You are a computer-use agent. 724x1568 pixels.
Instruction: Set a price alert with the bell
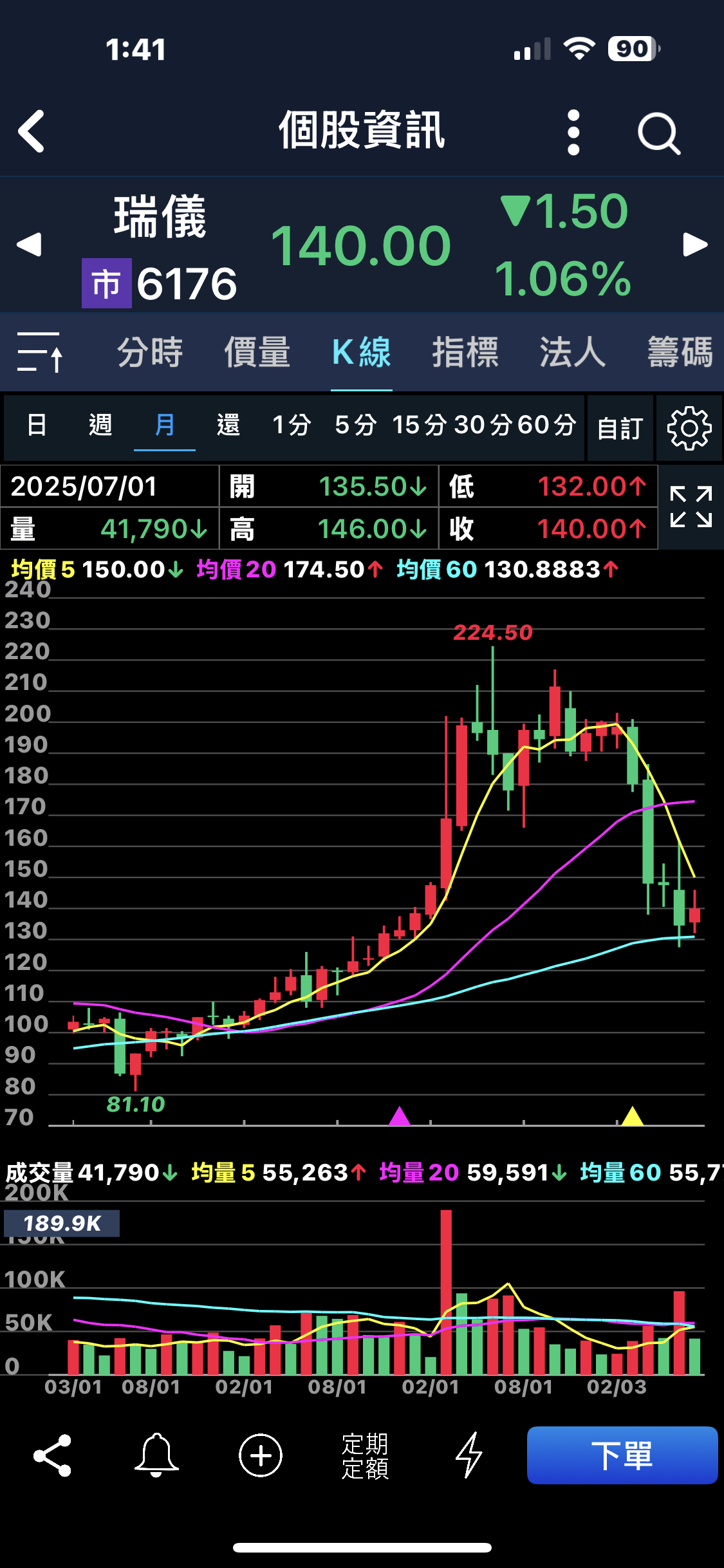coord(156,1455)
